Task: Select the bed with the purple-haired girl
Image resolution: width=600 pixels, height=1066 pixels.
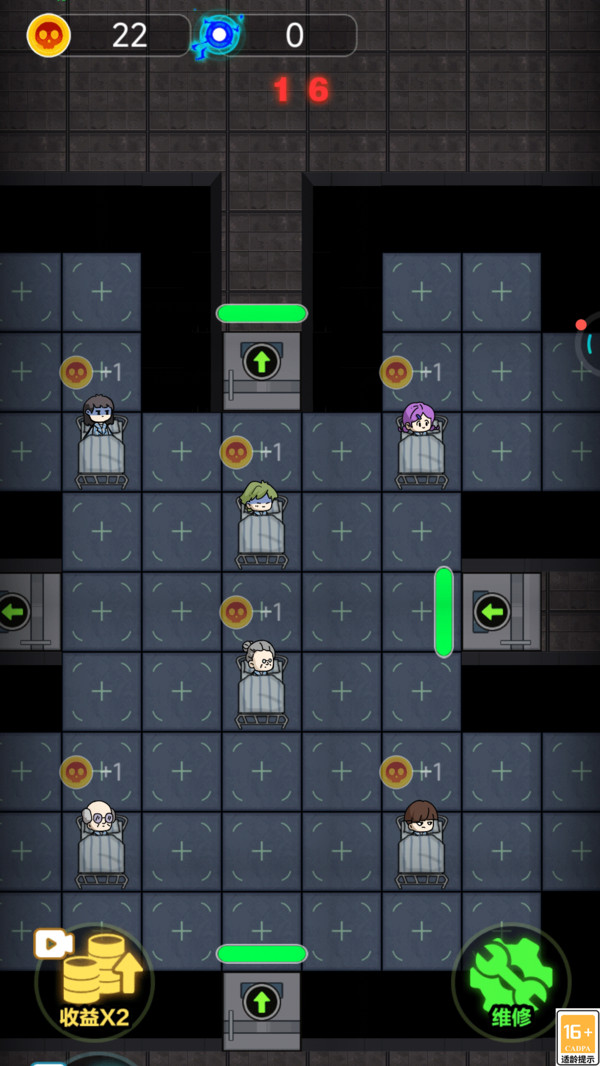Action: click(421, 445)
